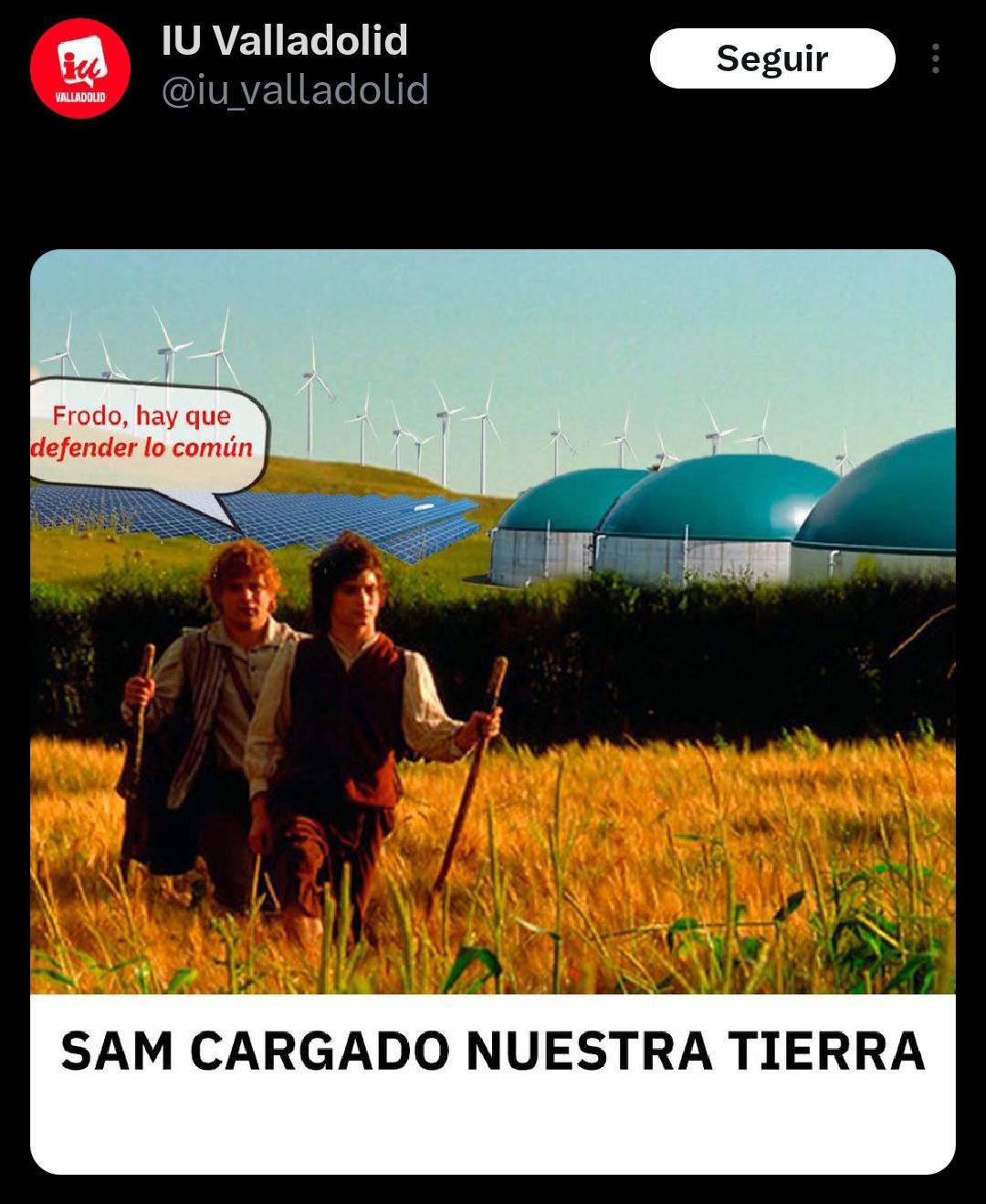Image resolution: width=986 pixels, height=1204 pixels.
Task: Follow IU Valladolid with Seguir button
Action: click(x=771, y=58)
